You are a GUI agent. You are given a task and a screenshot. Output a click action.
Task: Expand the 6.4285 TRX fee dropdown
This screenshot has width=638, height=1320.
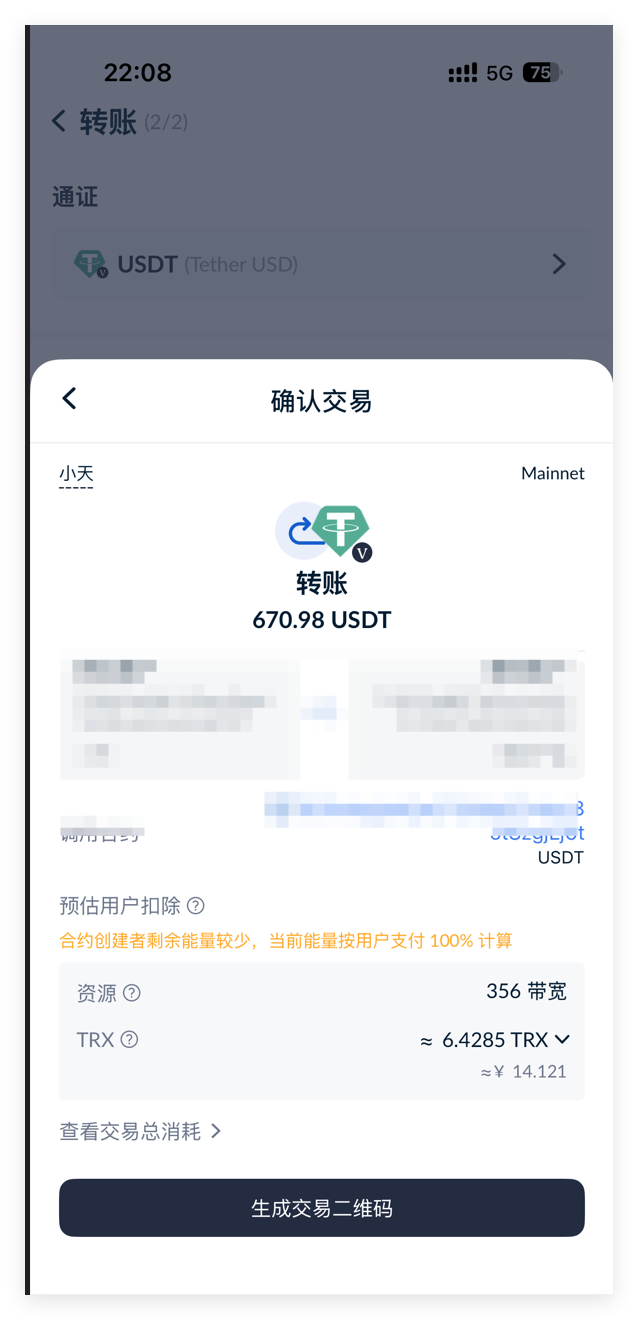[561, 1040]
